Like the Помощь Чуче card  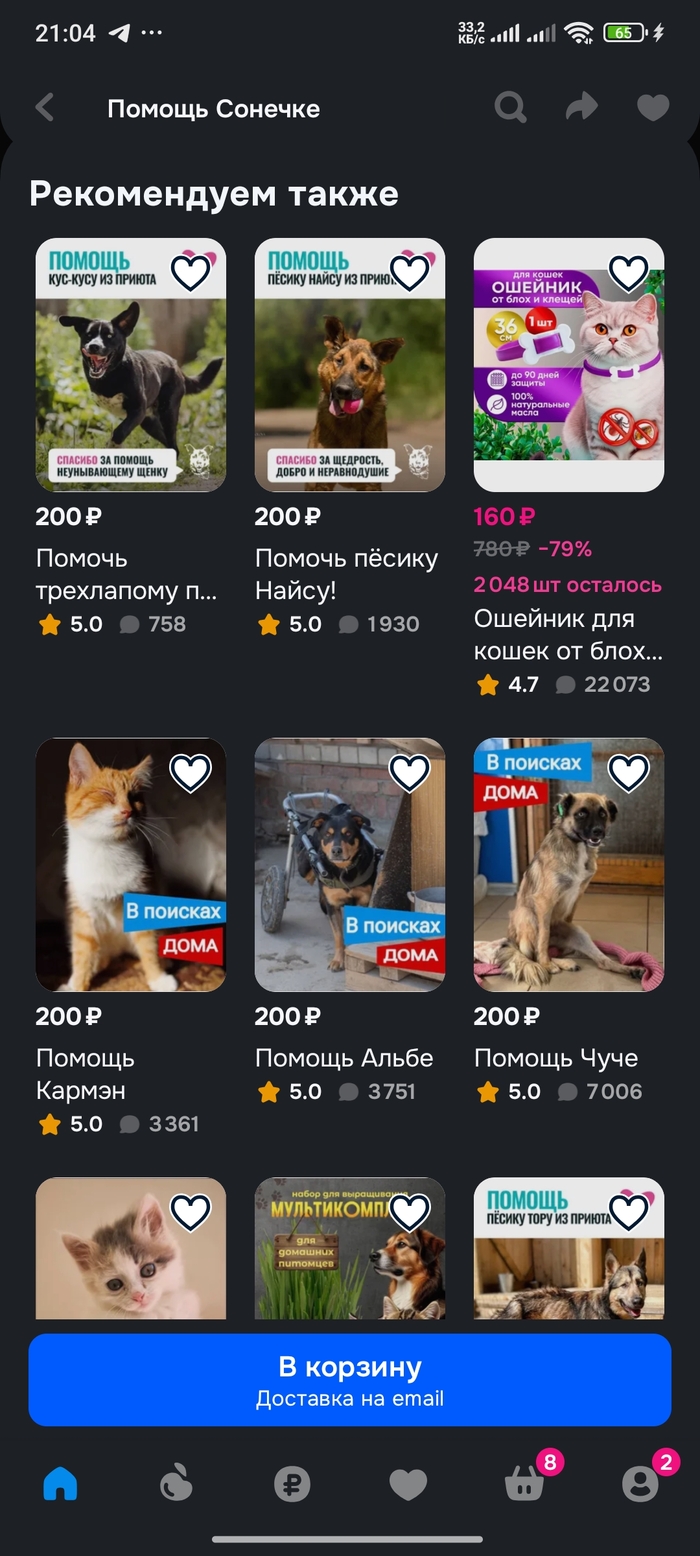pos(629,772)
